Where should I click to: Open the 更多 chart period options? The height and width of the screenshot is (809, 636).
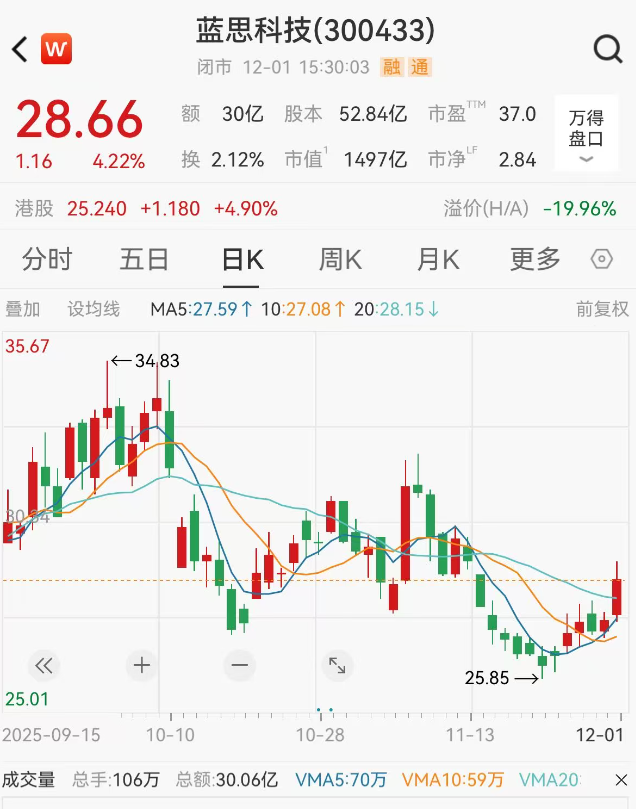[535, 260]
